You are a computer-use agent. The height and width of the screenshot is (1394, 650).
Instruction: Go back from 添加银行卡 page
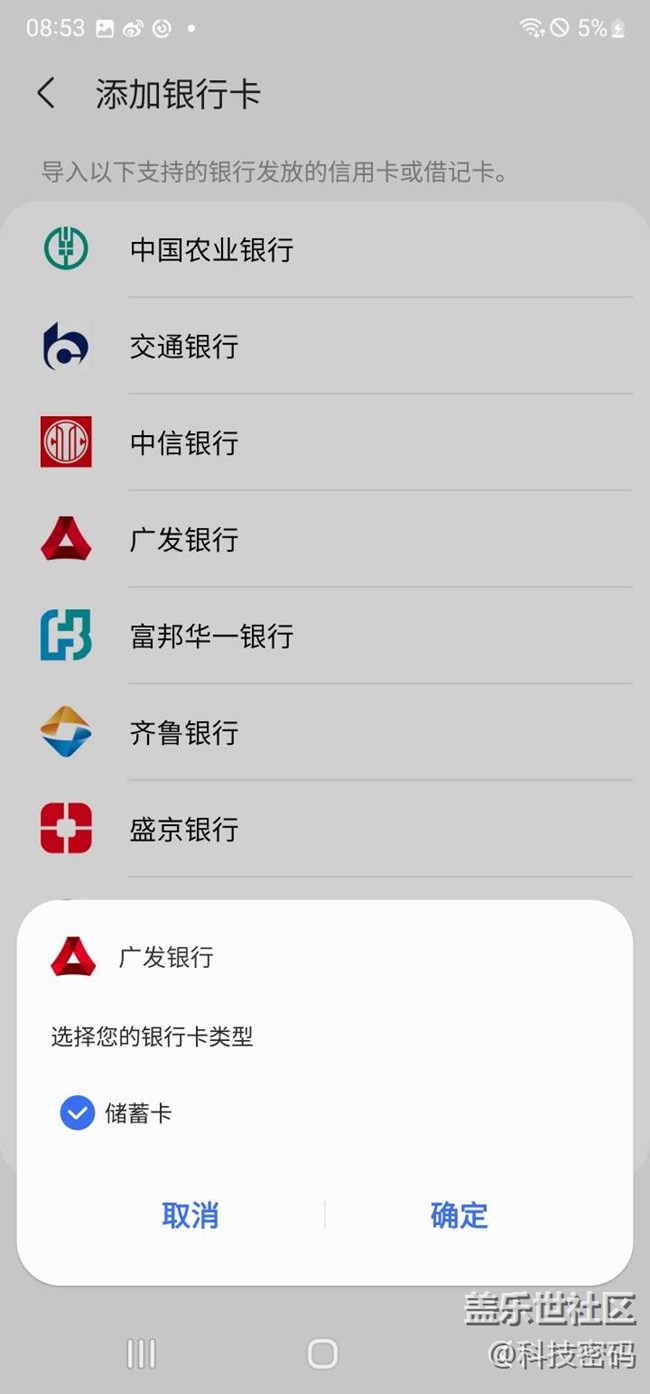46,94
